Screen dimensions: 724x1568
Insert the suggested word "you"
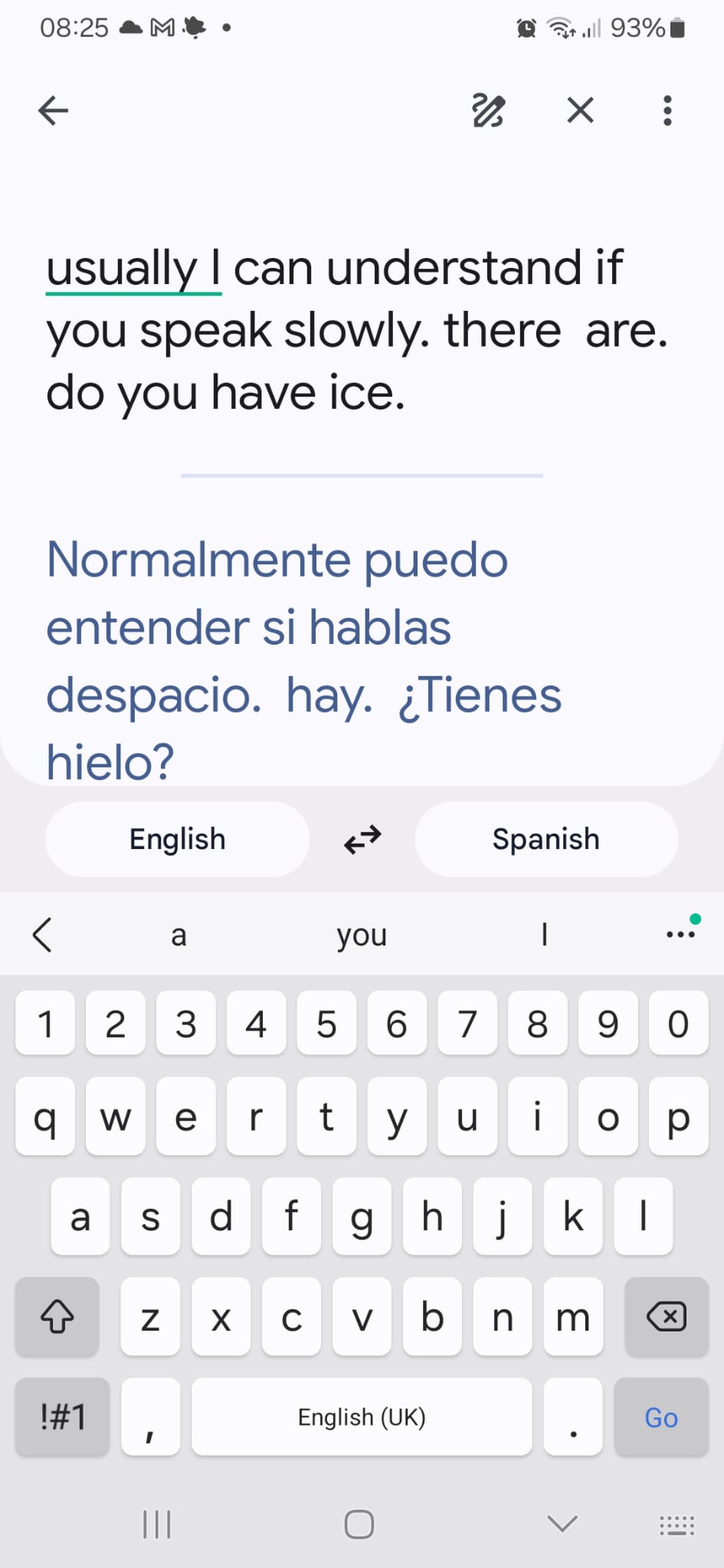(362, 935)
